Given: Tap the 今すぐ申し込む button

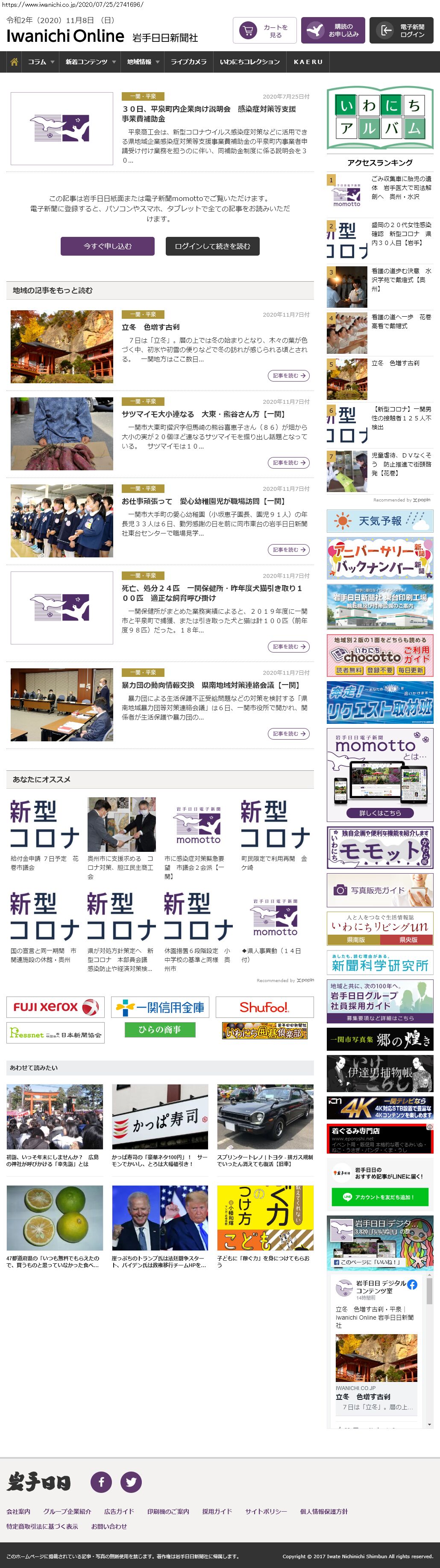Looking at the screenshot, I should pyautogui.click(x=107, y=246).
